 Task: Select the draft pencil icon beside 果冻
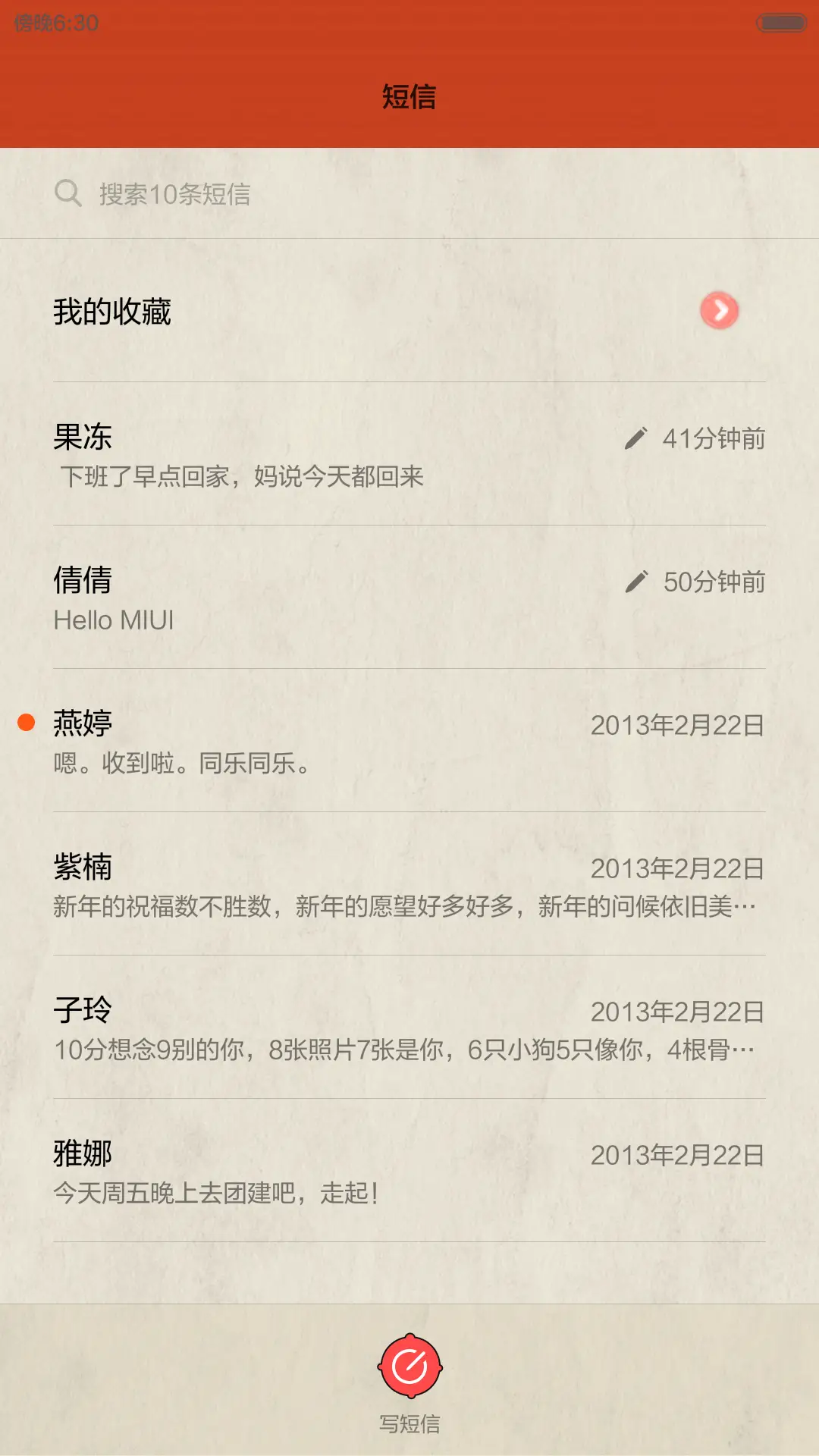click(637, 438)
